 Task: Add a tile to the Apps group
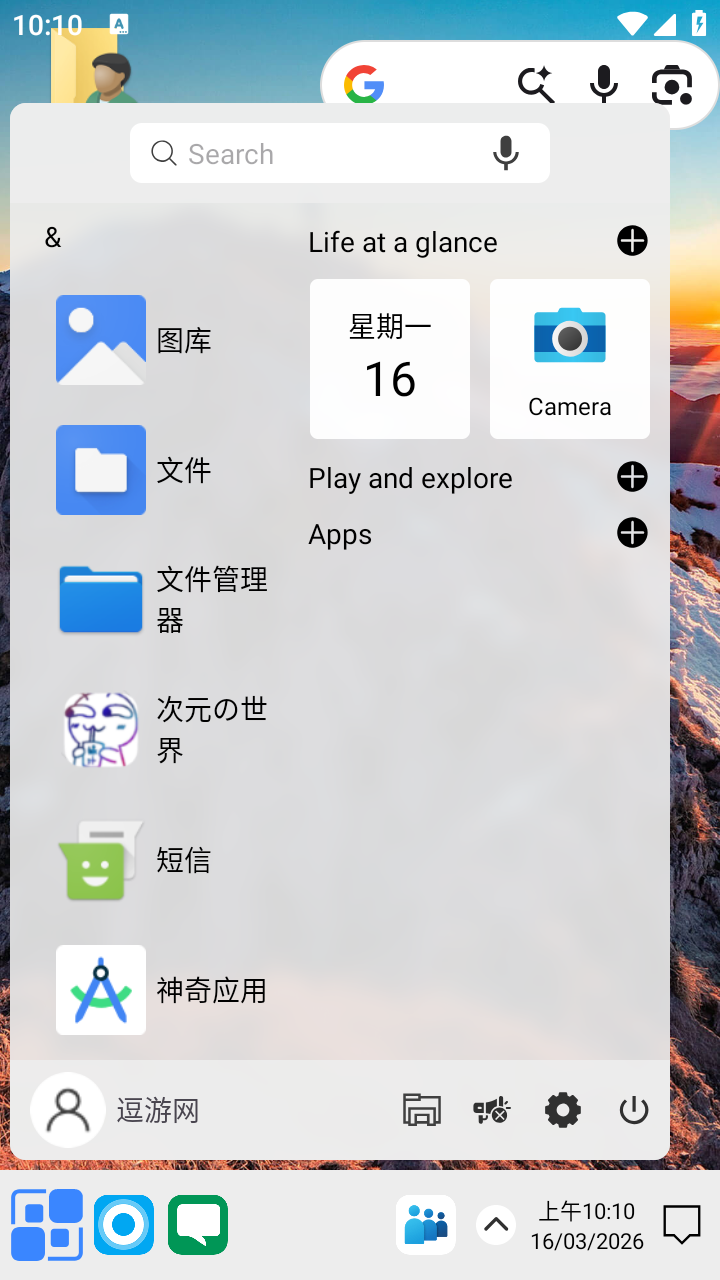[631, 533]
